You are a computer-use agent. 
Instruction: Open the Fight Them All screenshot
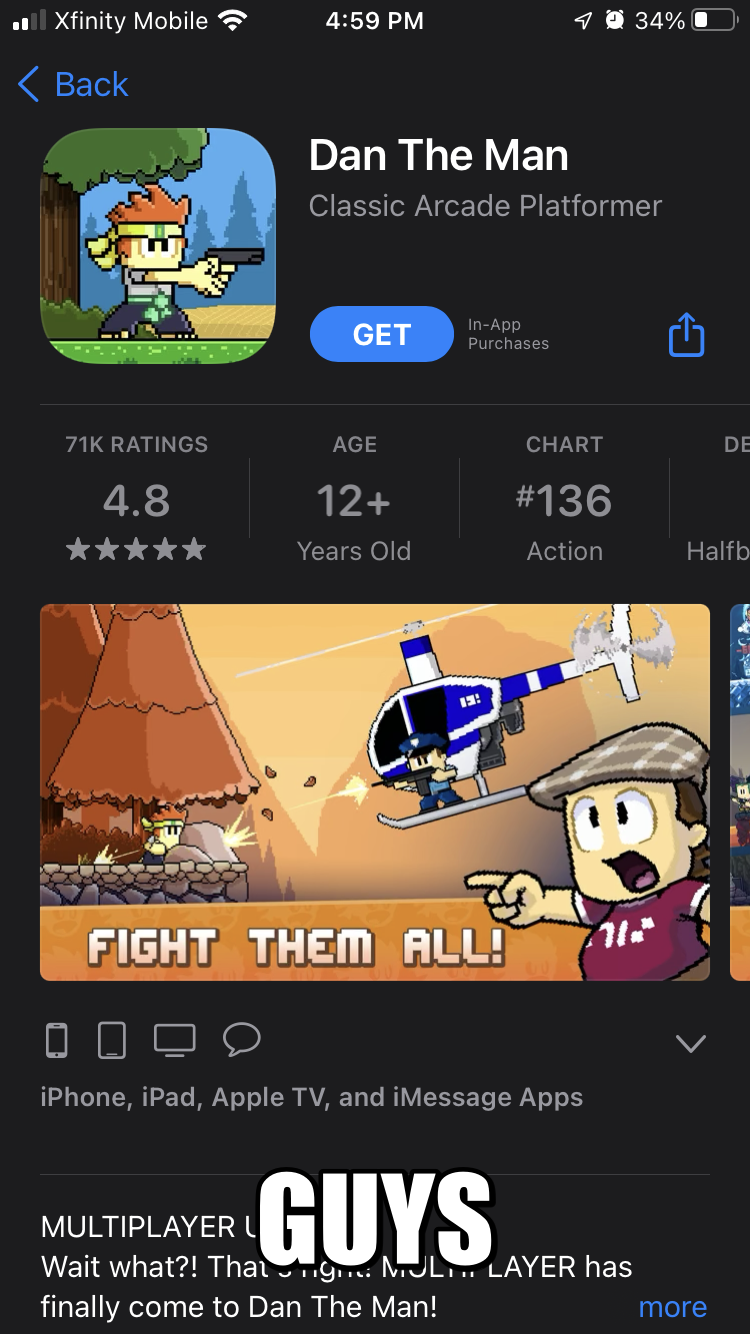tap(375, 792)
